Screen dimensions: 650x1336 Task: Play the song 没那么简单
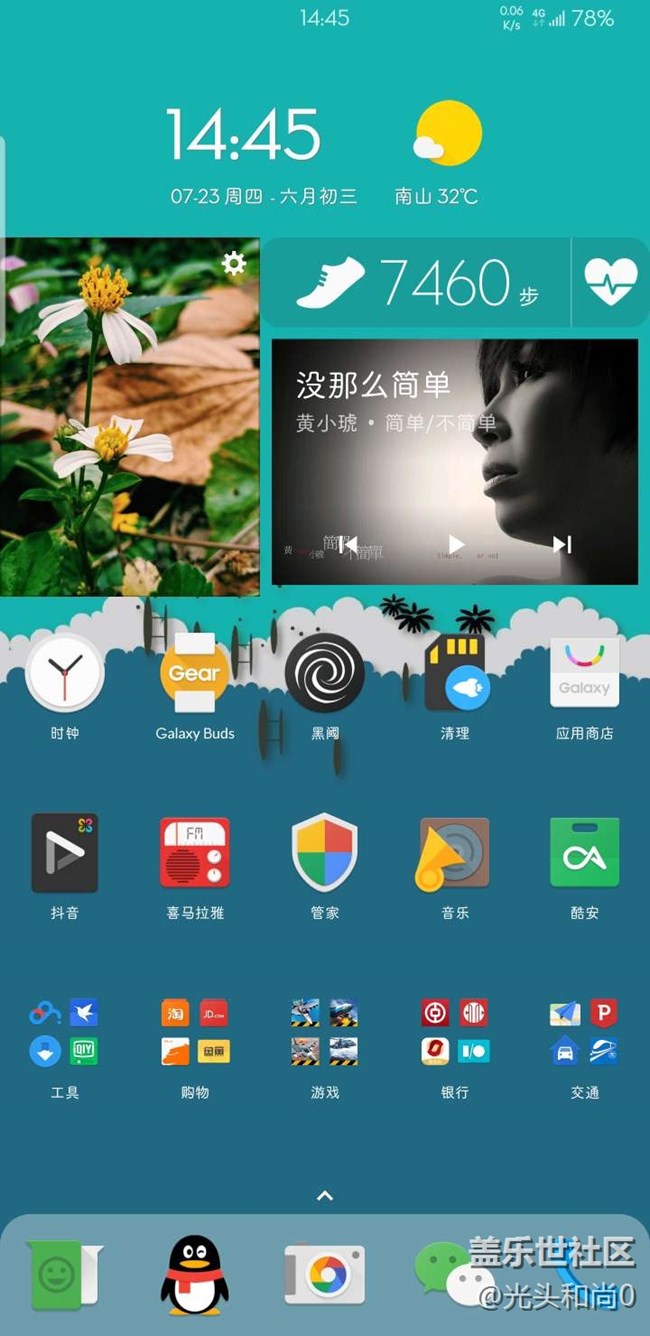[456, 544]
